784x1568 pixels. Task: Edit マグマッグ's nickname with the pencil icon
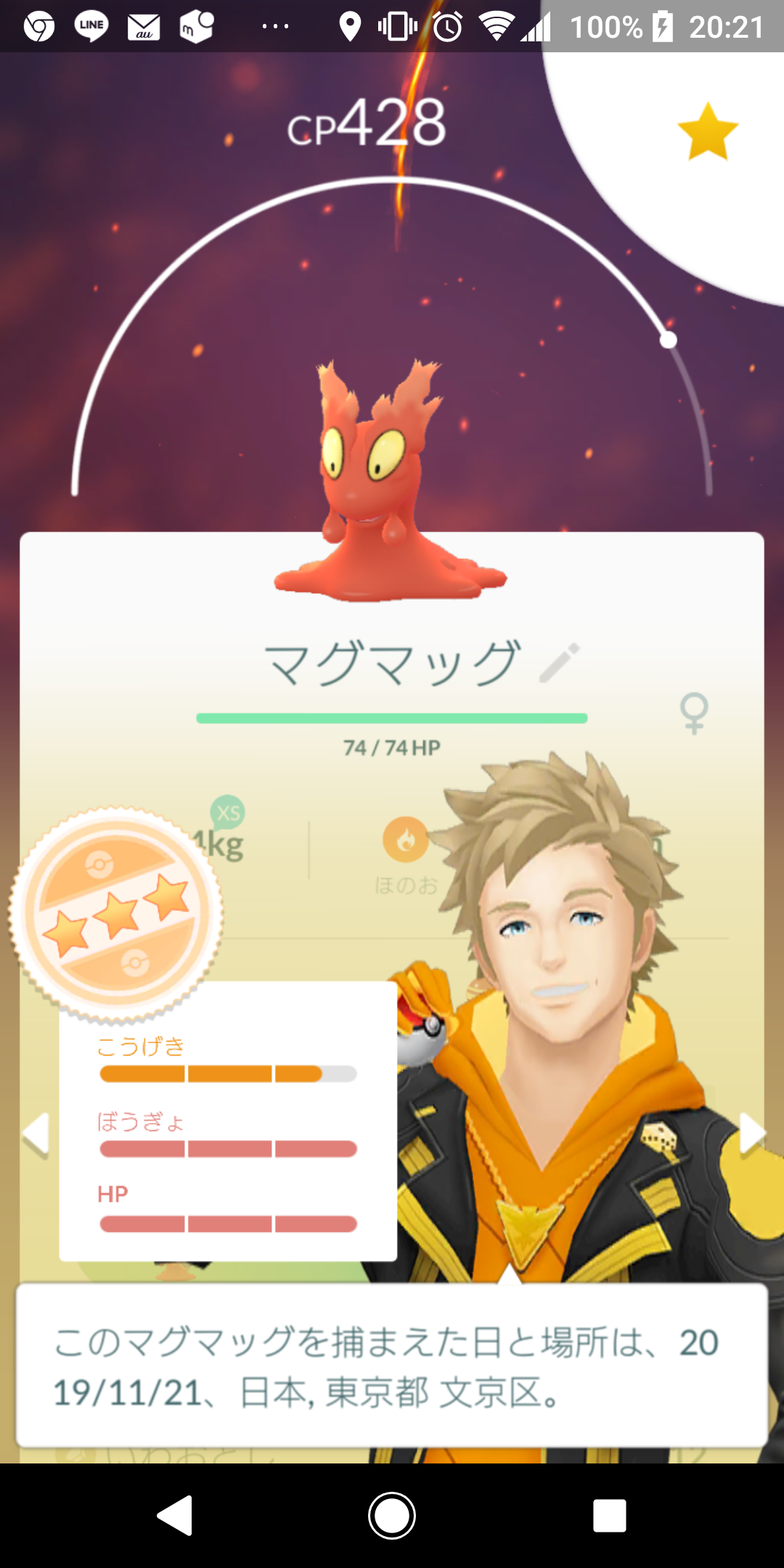(559, 663)
